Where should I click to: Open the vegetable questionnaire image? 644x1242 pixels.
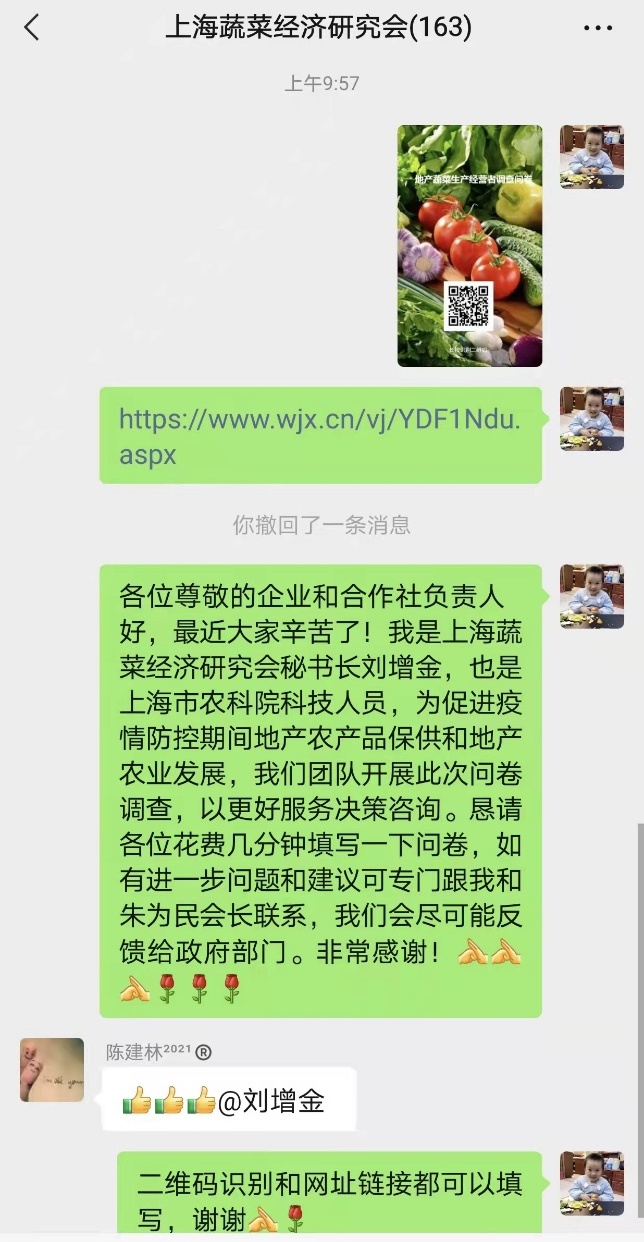(x=469, y=246)
